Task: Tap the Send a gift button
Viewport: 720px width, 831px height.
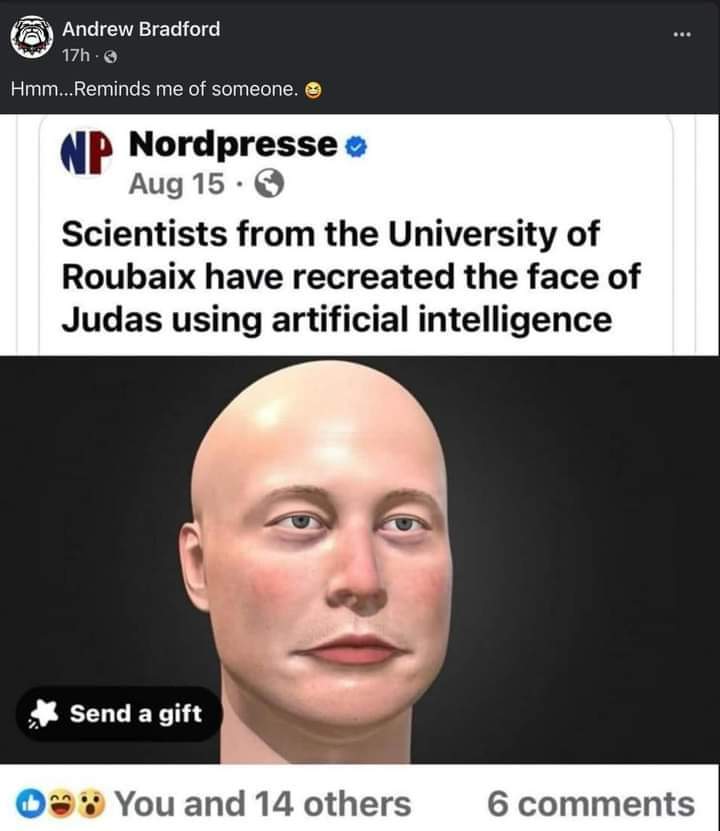Action: 118,714
